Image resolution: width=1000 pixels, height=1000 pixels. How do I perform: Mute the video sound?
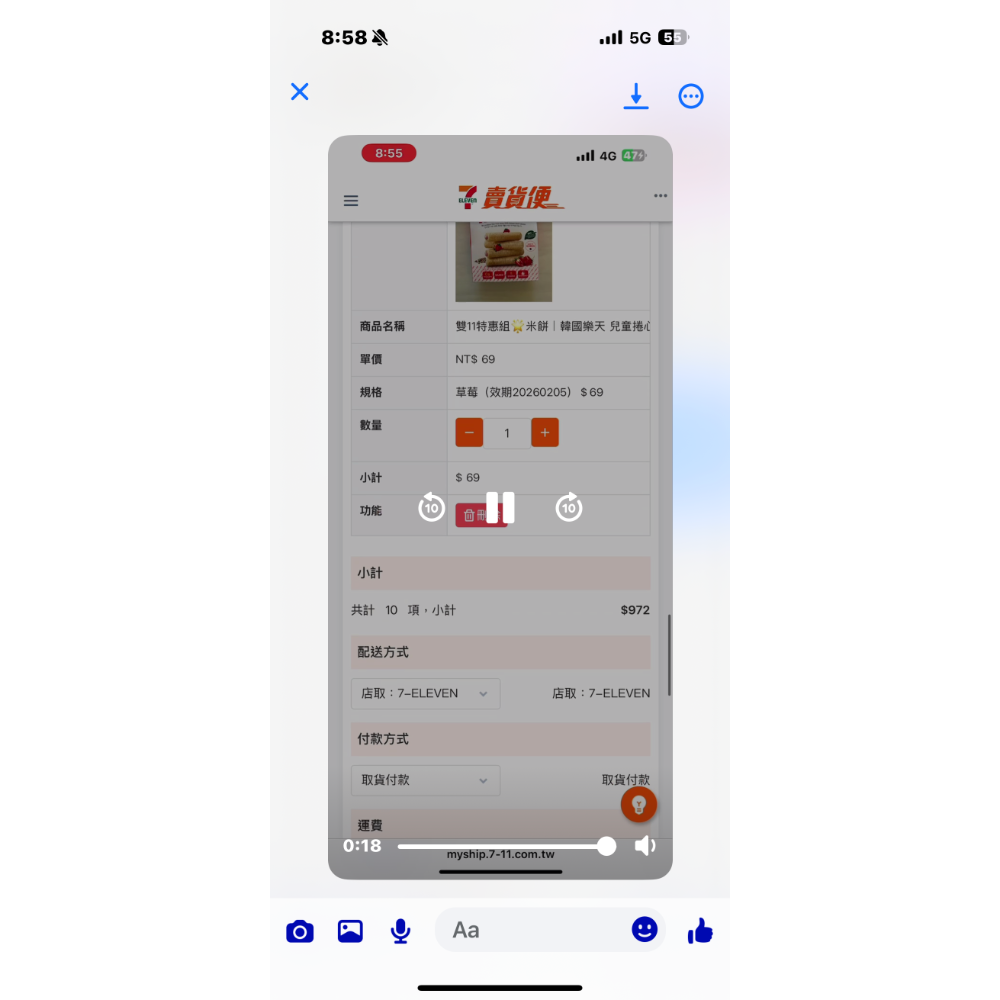(x=645, y=846)
